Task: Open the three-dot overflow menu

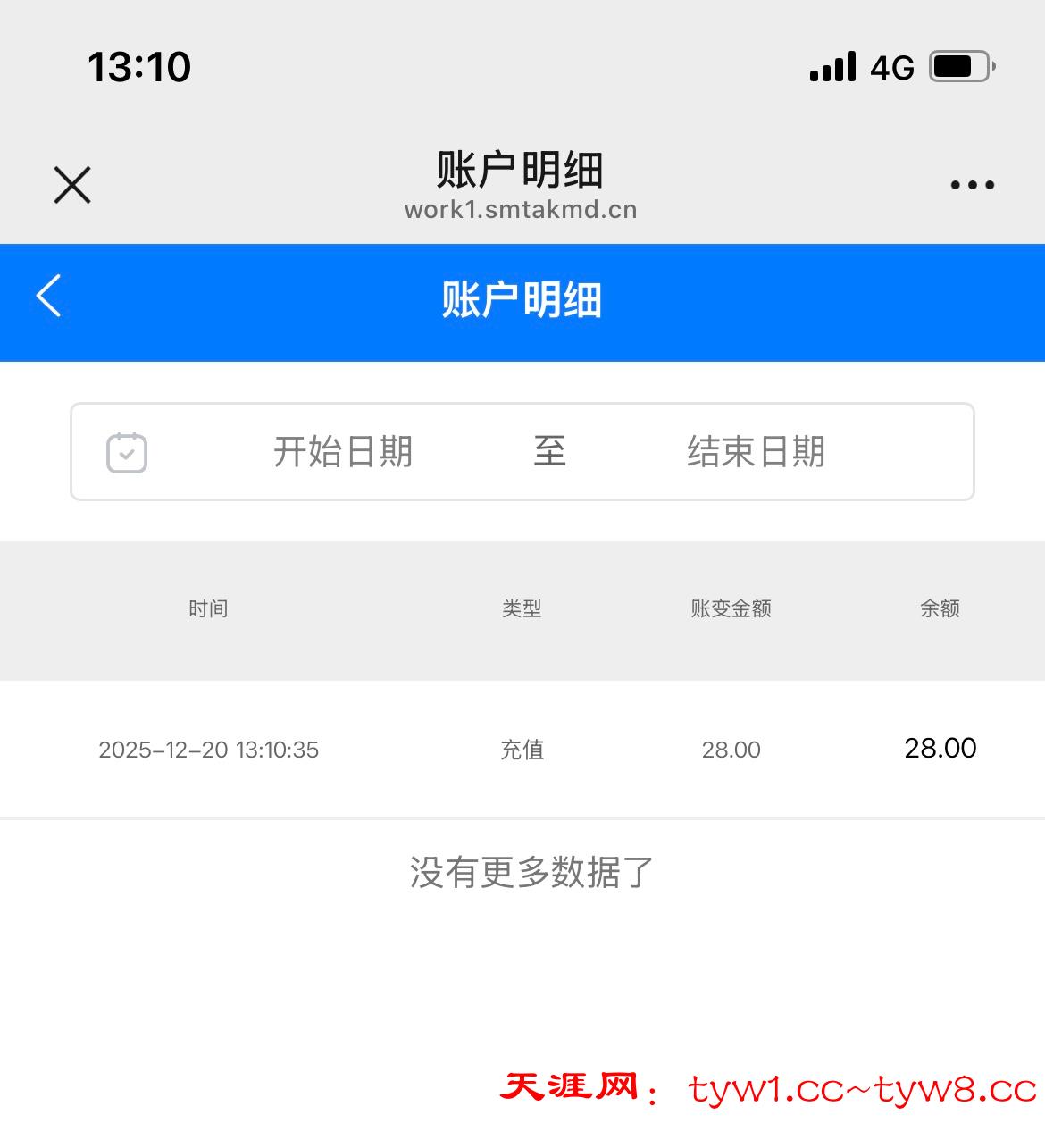Action: coord(972,185)
